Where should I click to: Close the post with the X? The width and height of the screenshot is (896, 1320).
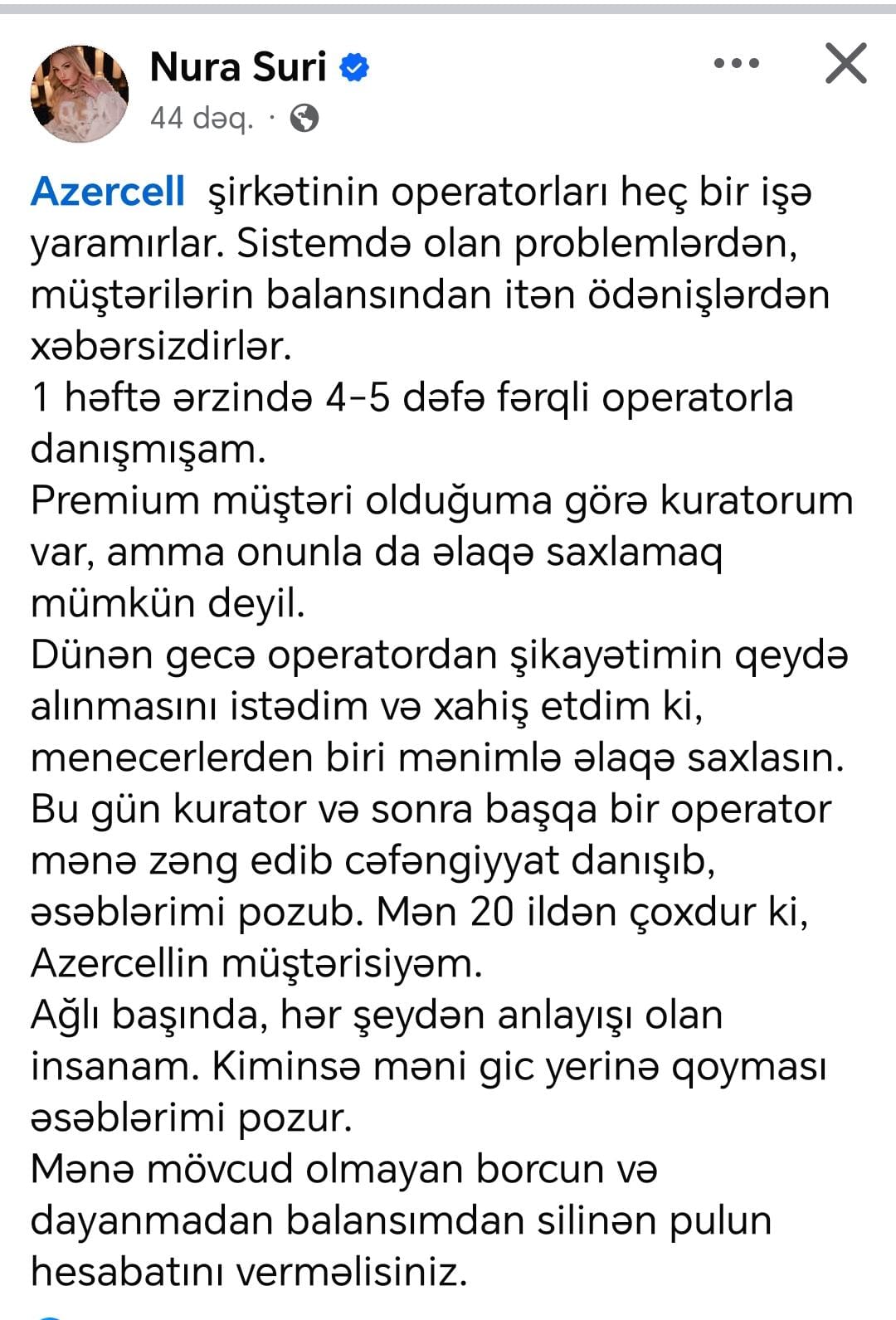tap(845, 64)
